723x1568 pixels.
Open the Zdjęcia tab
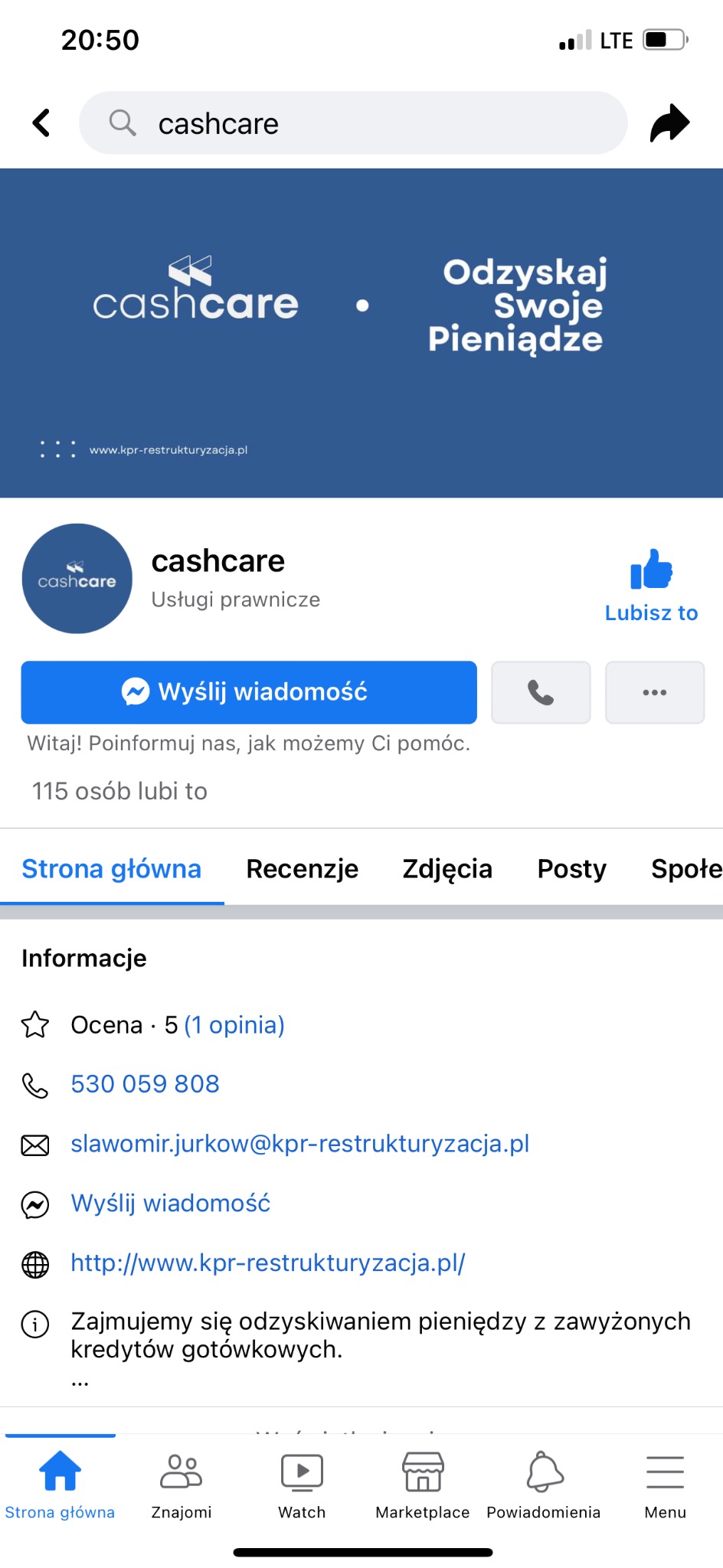click(447, 868)
